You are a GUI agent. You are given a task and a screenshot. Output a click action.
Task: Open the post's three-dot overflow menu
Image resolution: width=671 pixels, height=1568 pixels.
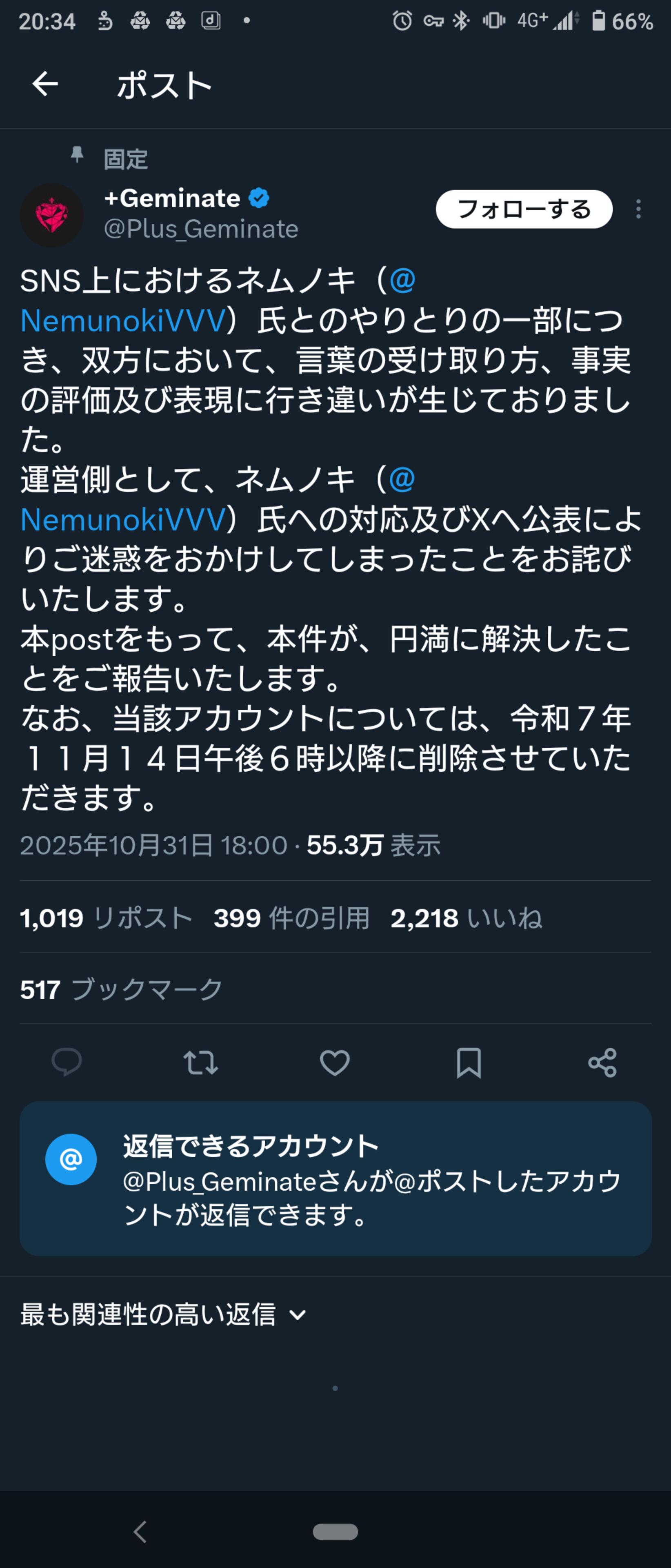point(638,209)
